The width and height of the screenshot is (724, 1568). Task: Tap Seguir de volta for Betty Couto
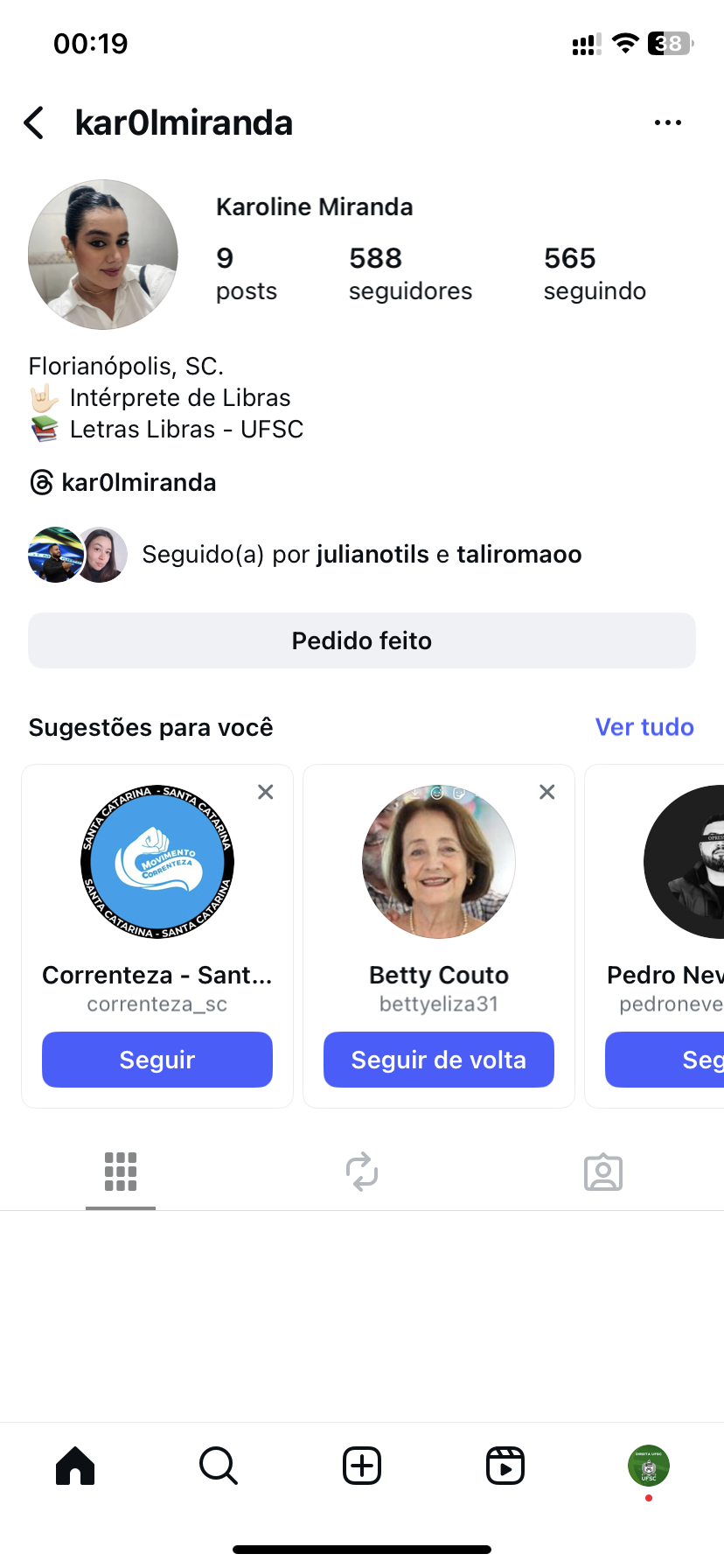pos(438,1060)
